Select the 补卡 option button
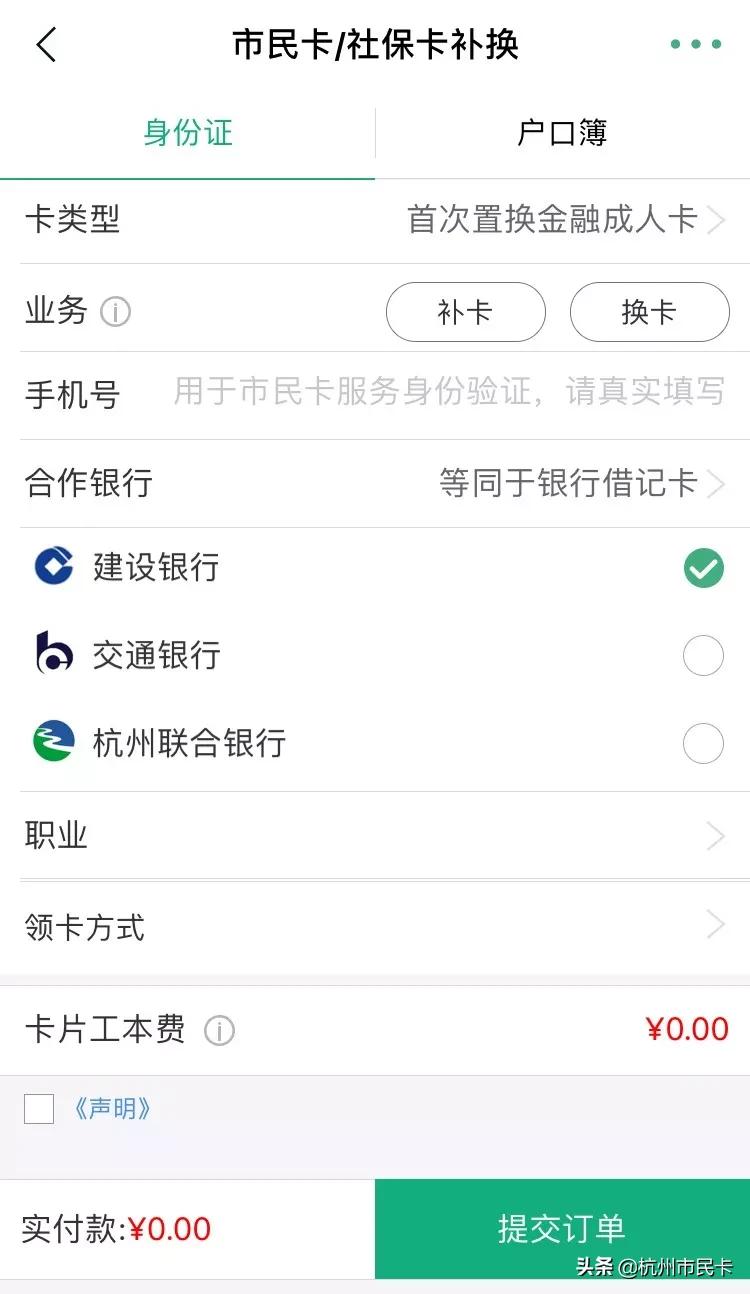Viewport: 750px width, 1294px height. 465,312
